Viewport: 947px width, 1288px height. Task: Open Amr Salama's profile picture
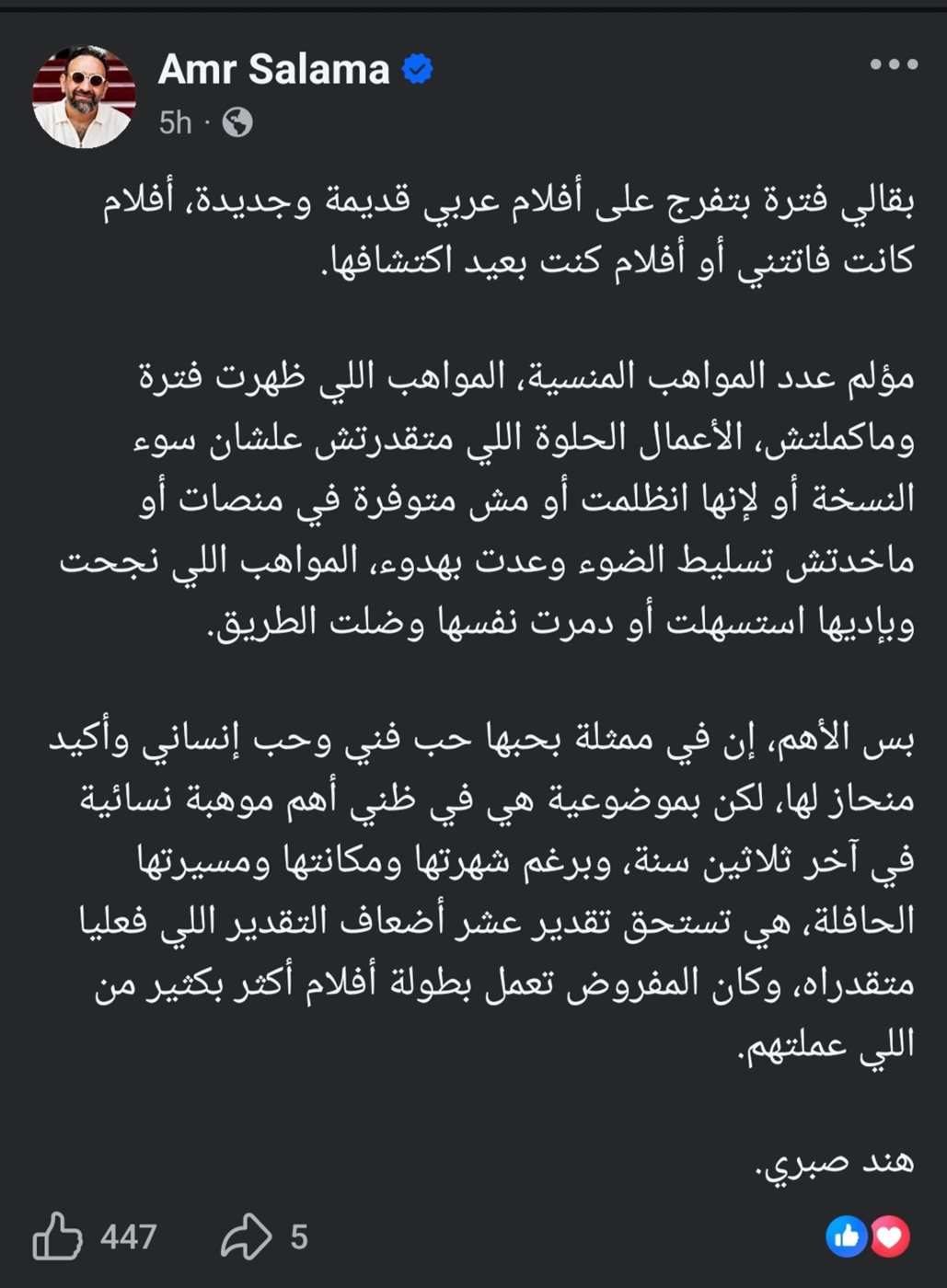[x=85, y=96]
